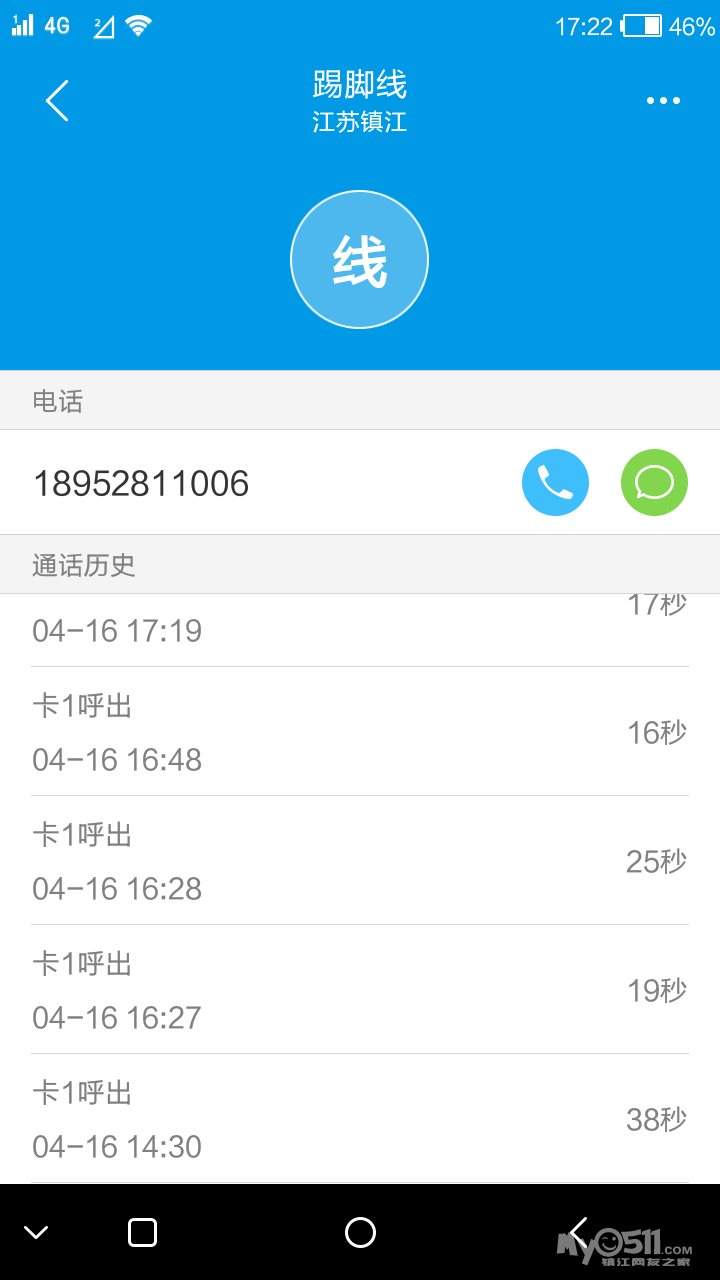Screen dimensions: 720x1280
Task: View the 04-16 16:27 call entry
Action: coord(360,990)
